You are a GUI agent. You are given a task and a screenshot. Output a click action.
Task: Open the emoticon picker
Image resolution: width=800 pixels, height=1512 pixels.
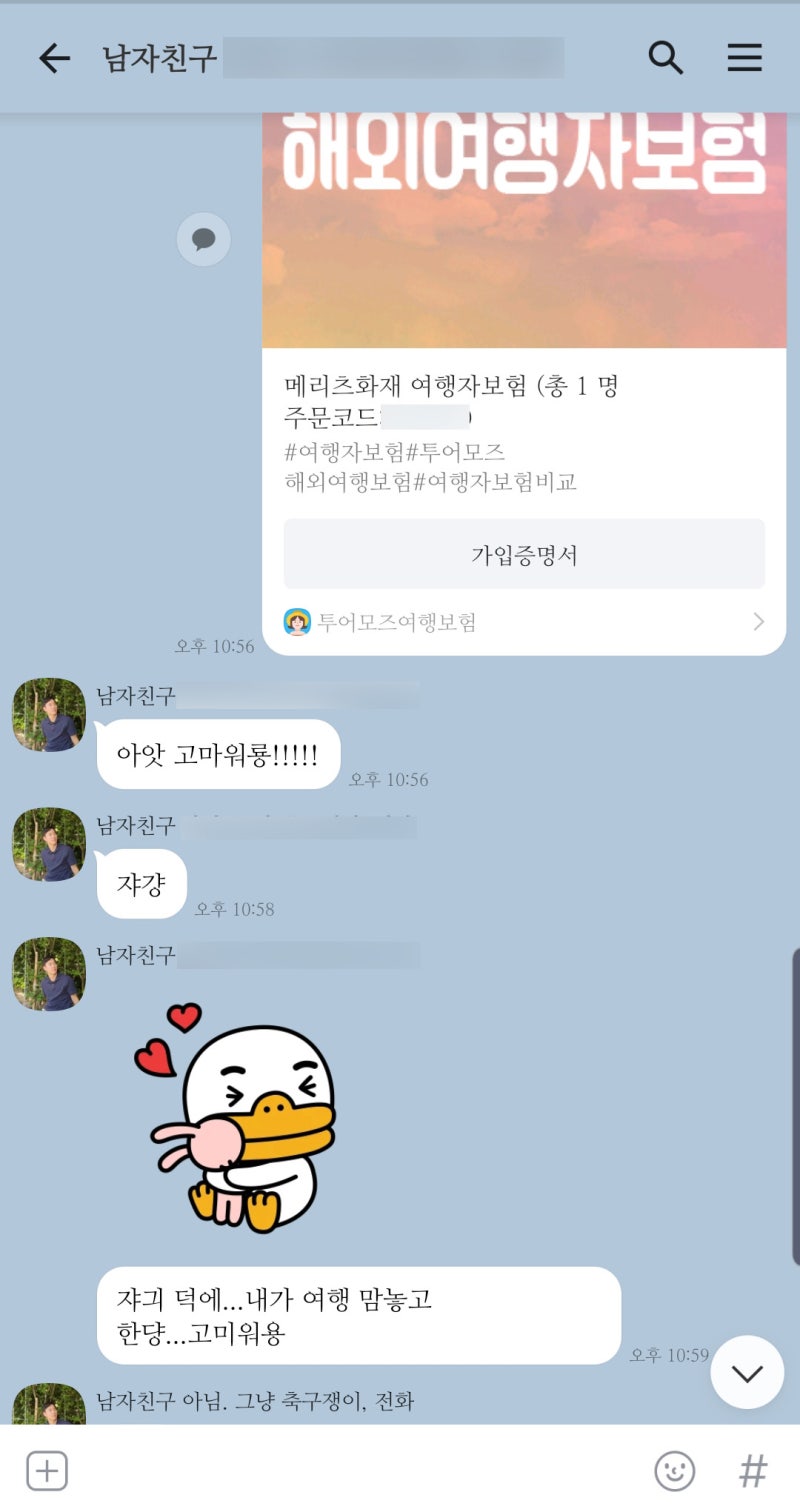pos(674,1471)
